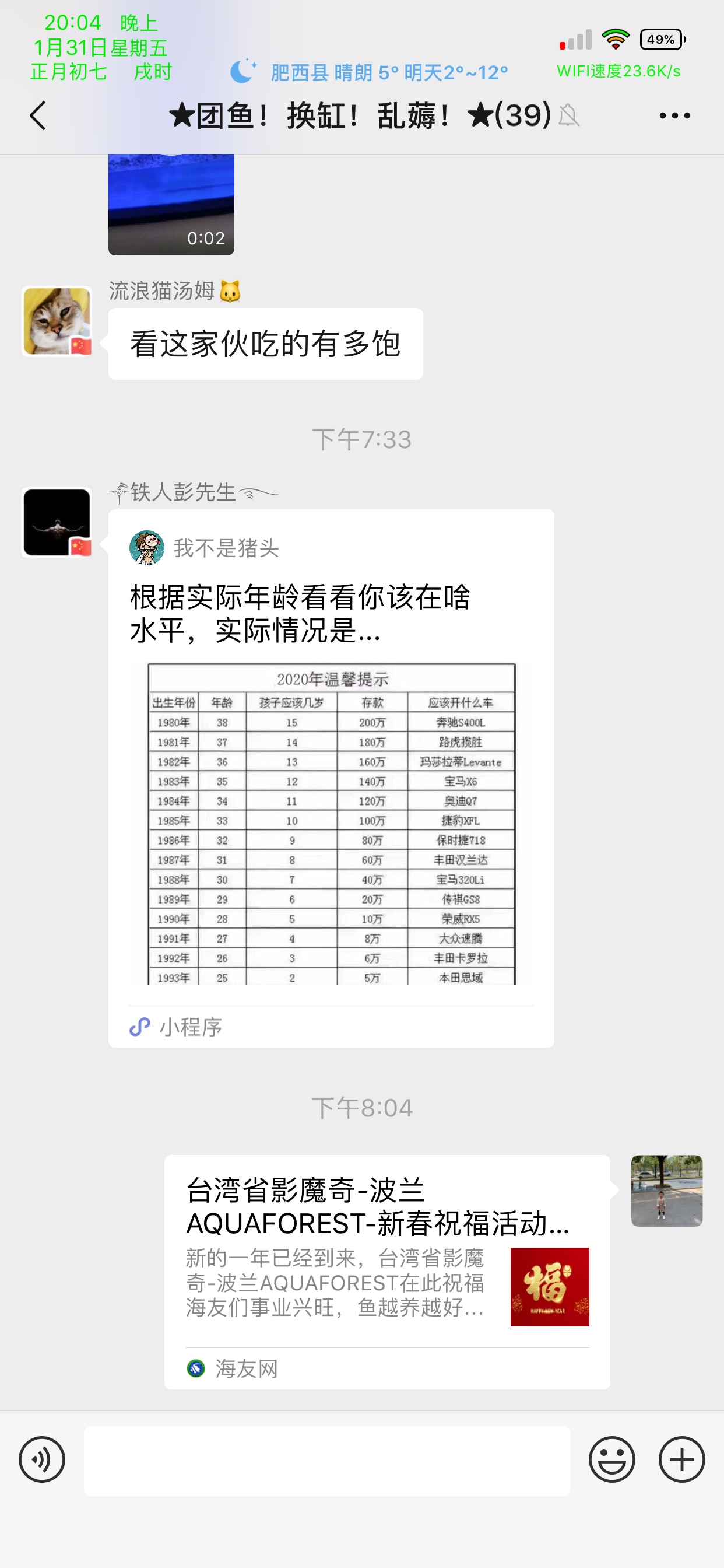Open 铁人彭先生's avatar profile

click(57, 522)
